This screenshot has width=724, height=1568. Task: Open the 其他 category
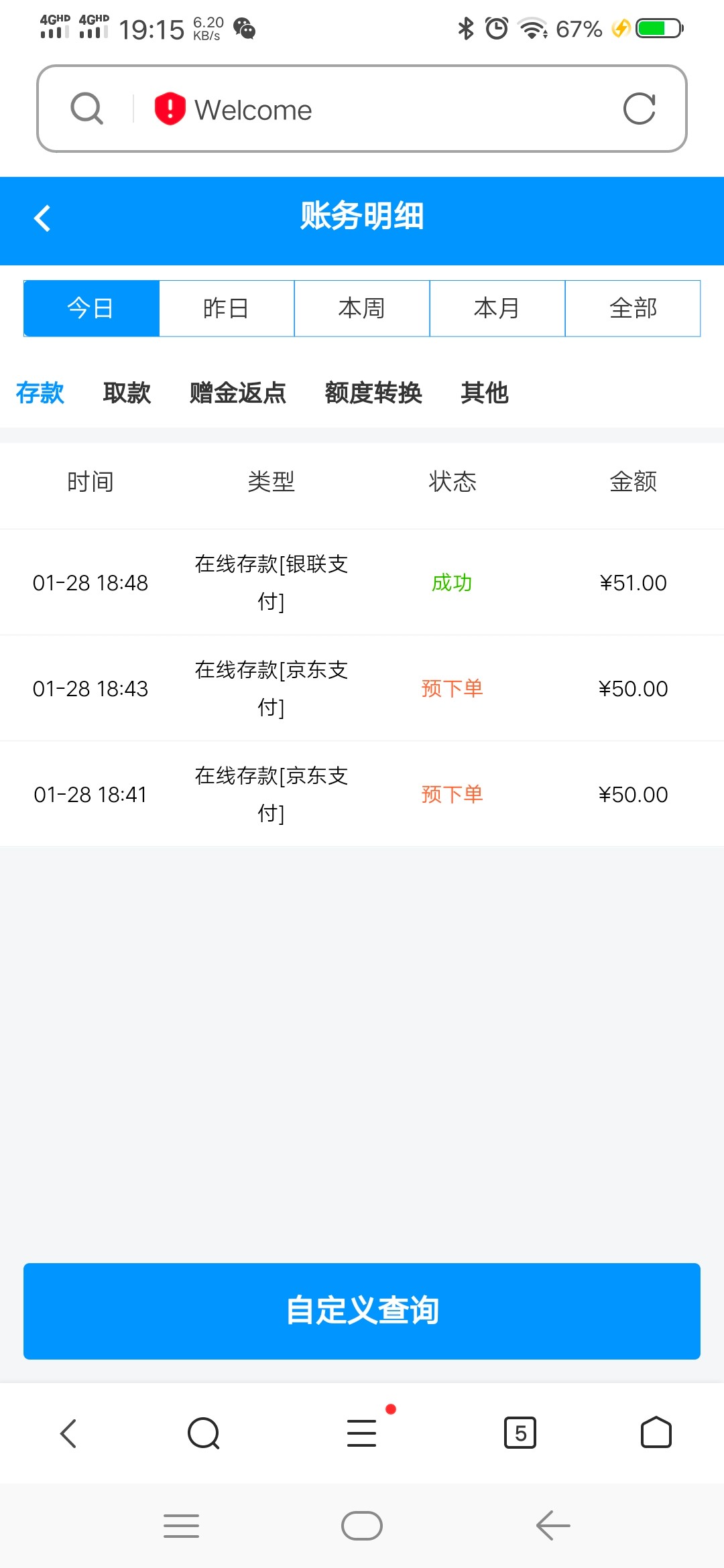coord(485,393)
